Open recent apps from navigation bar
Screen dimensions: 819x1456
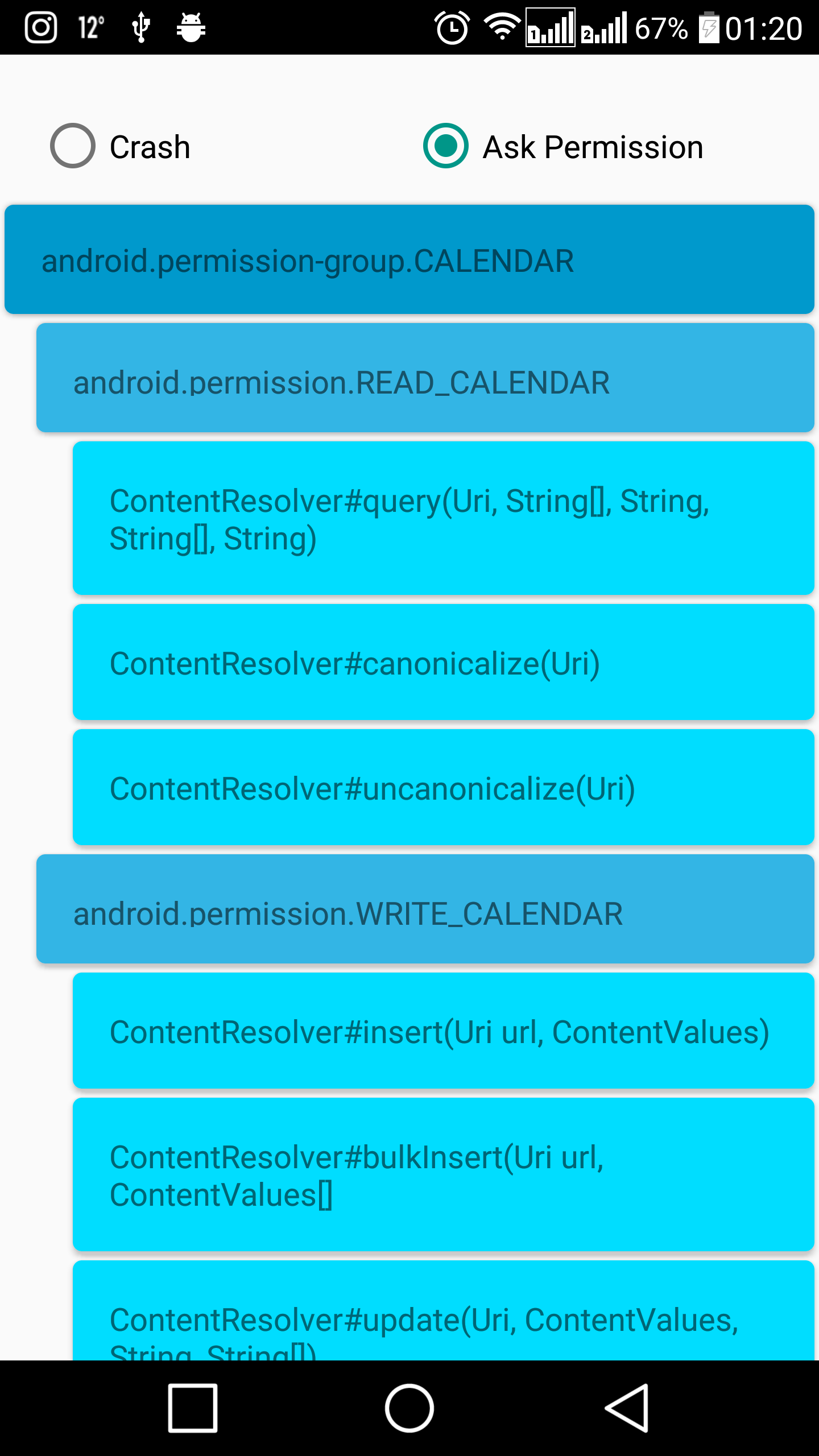click(193, 1408)
